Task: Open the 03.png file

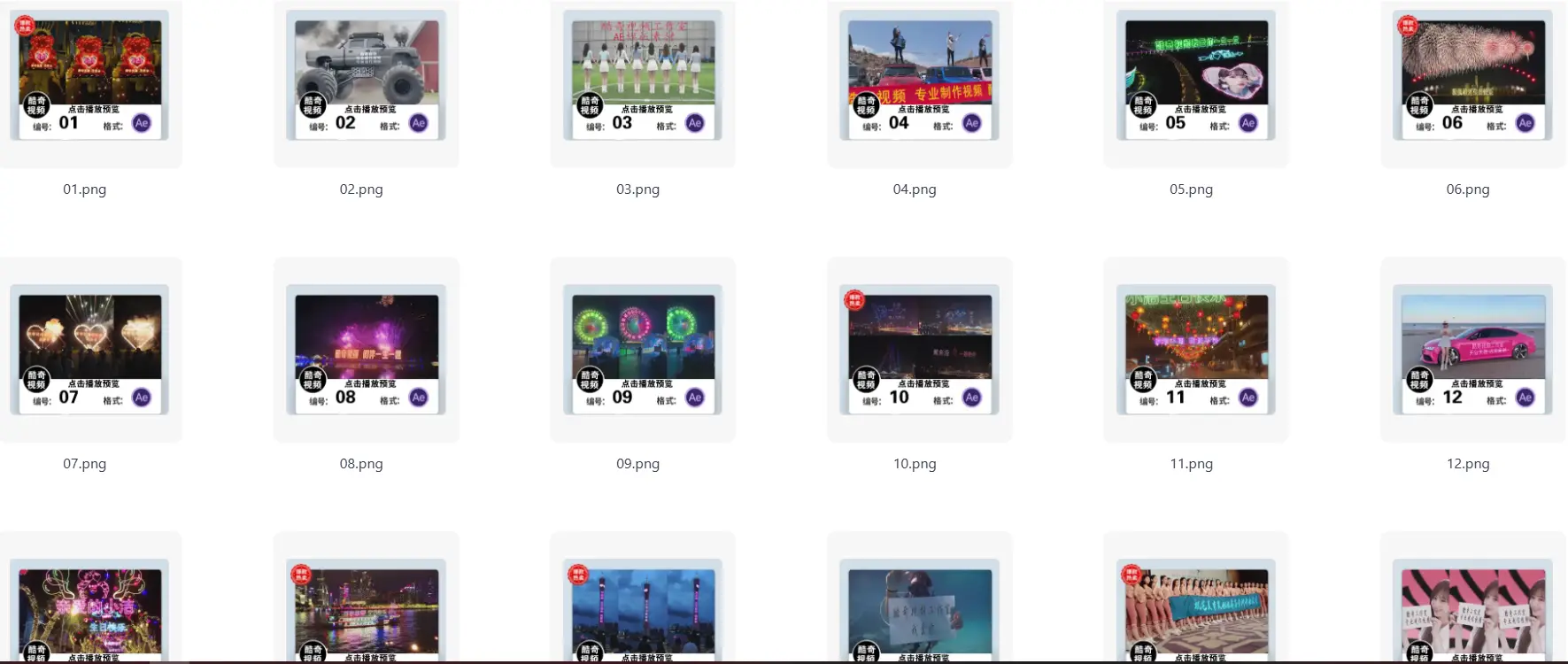Action: pyautogui.click(x=643, y=80)
